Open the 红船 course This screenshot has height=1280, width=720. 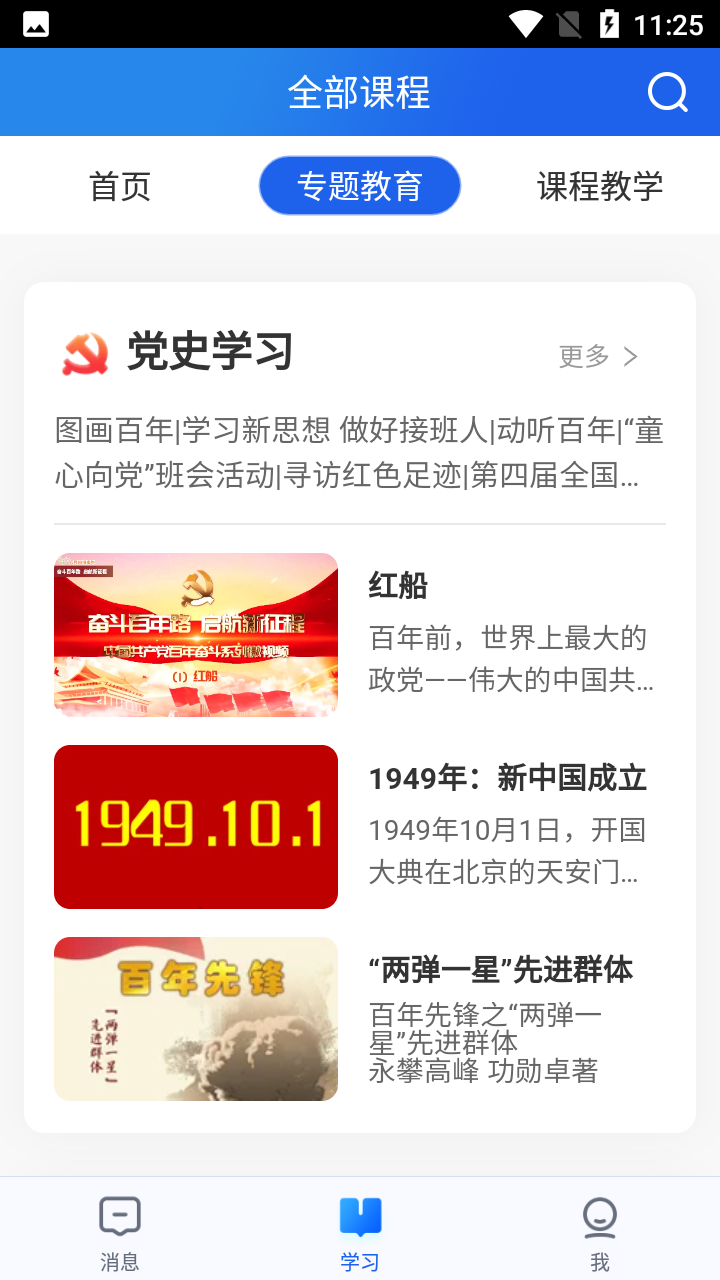coord(360,635)
